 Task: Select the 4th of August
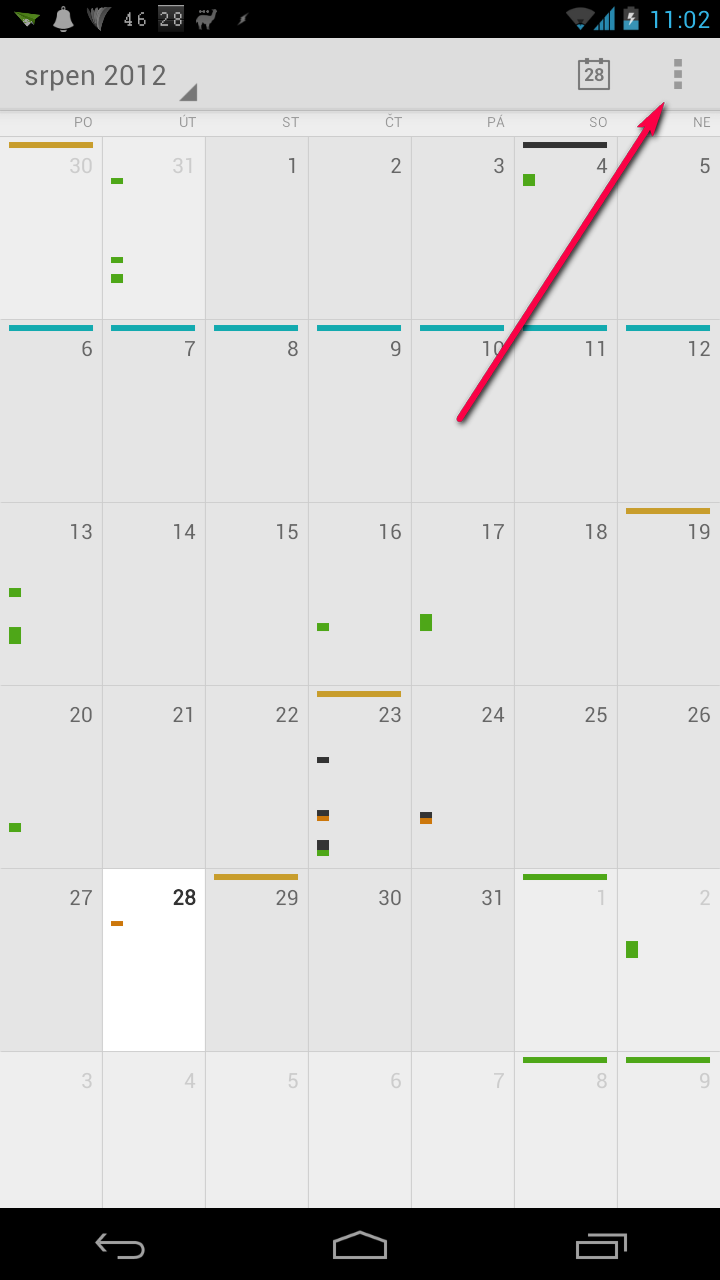click(x=566, y=228)
